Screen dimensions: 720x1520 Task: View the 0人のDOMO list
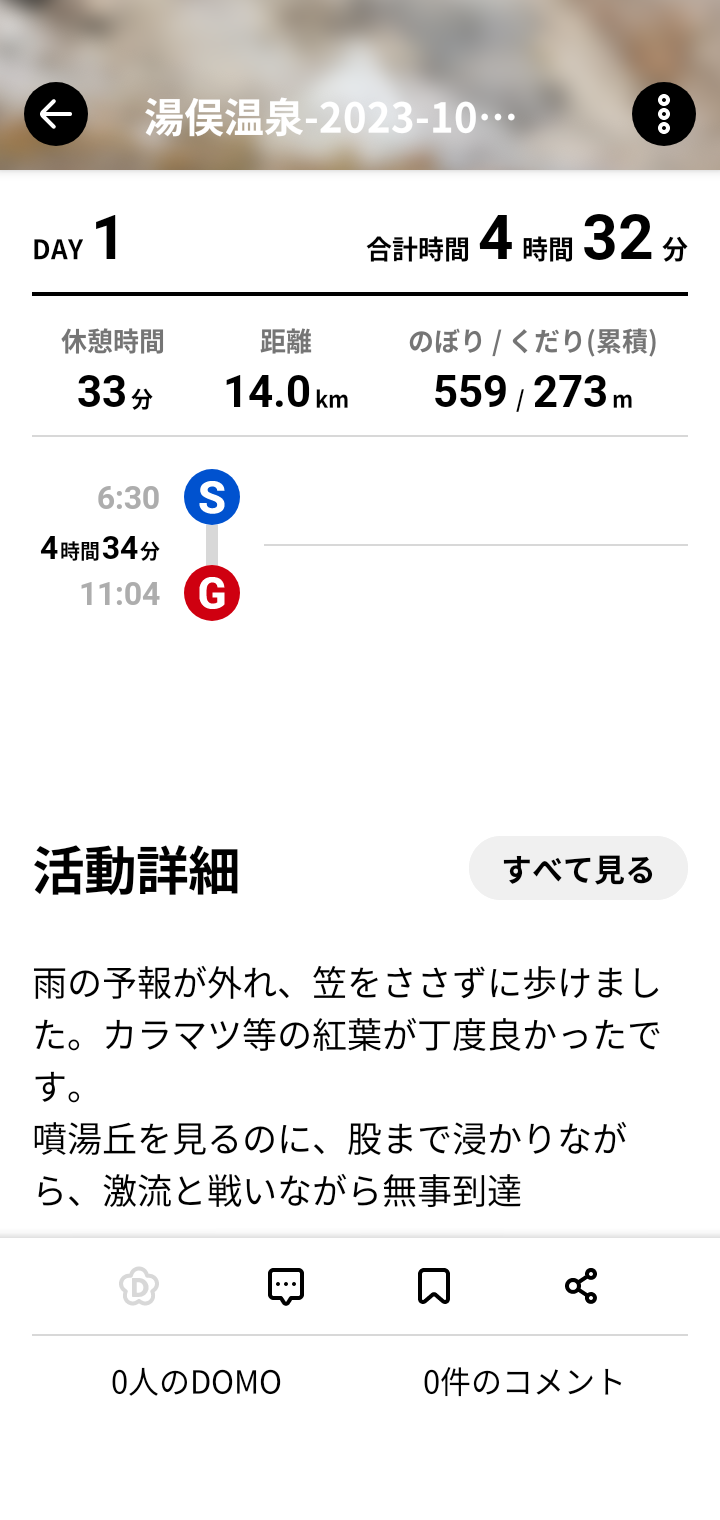point(196,1382)
